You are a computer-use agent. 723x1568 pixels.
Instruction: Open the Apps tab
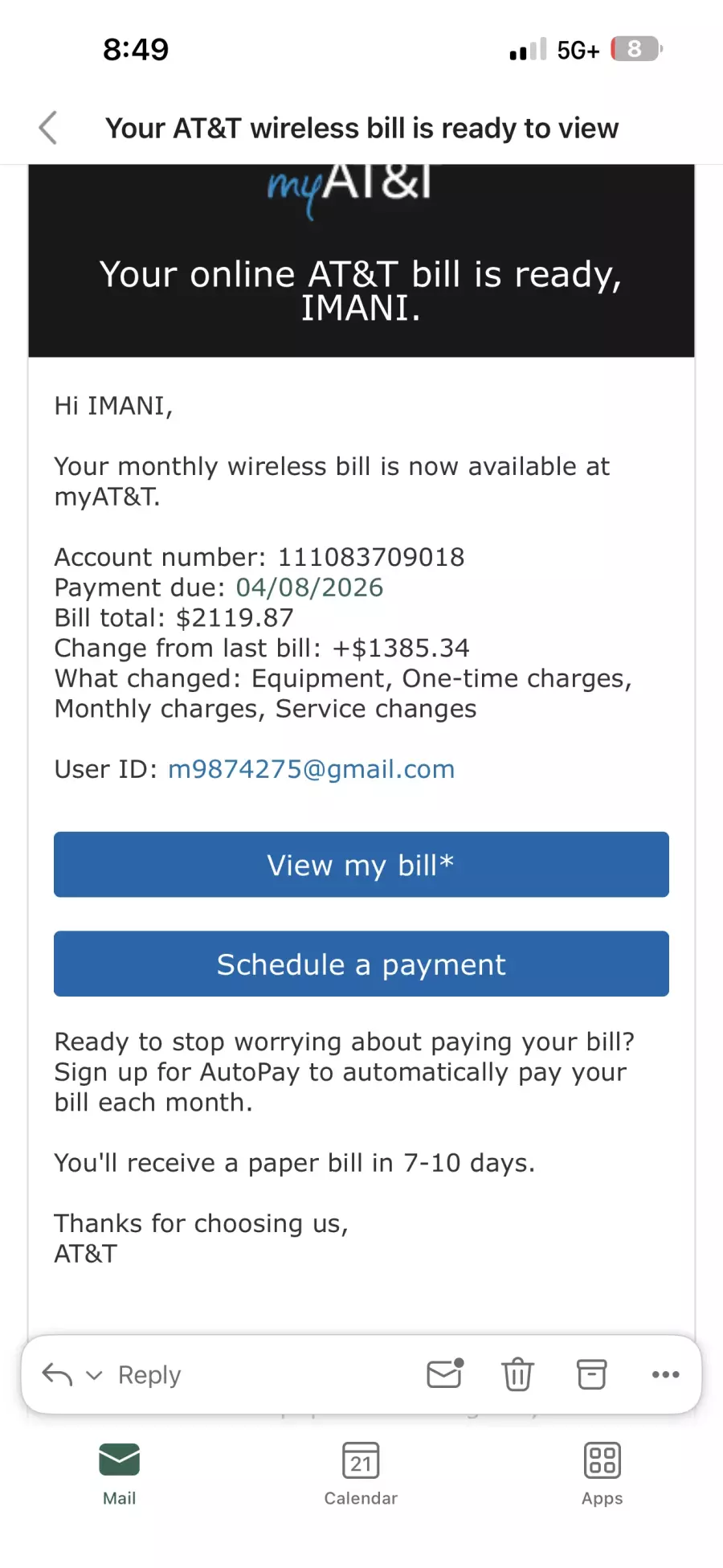(602, 1474)
